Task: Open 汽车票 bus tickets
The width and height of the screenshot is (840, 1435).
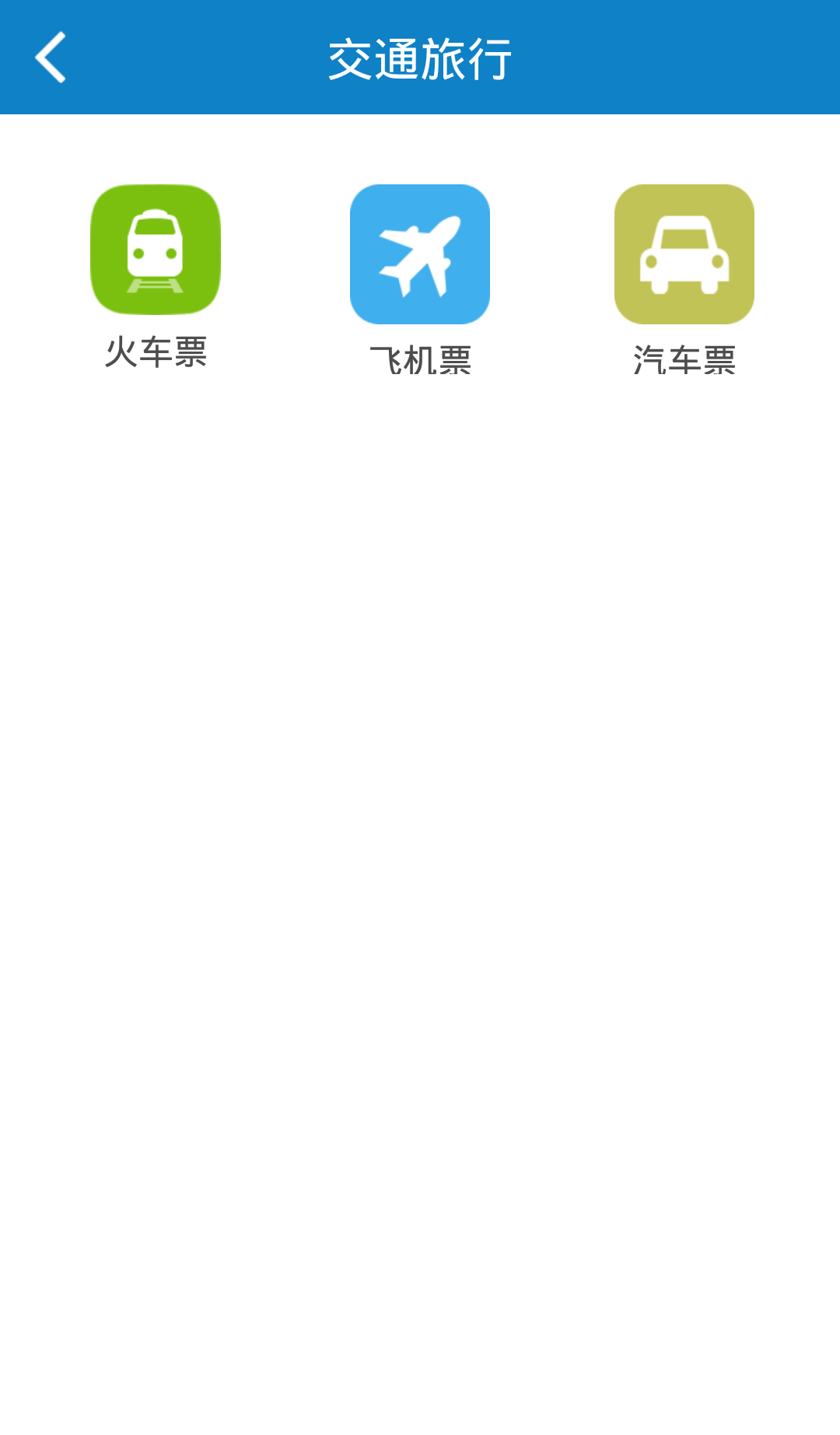Action: coord(684,255)
